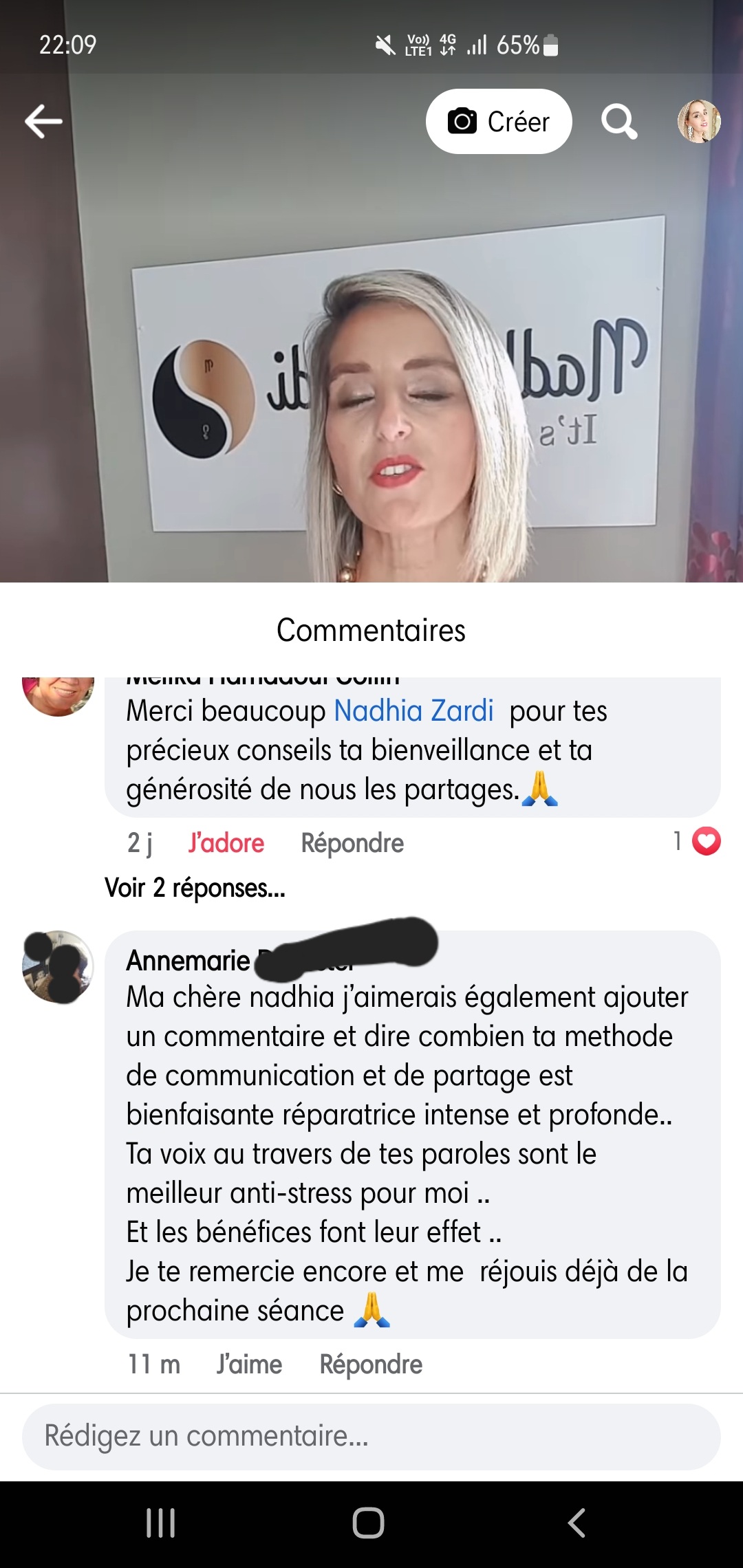Reply to the Merci beaucoup comment
The width and height of the screenshot is (743, 1568).
coord(352,843)
